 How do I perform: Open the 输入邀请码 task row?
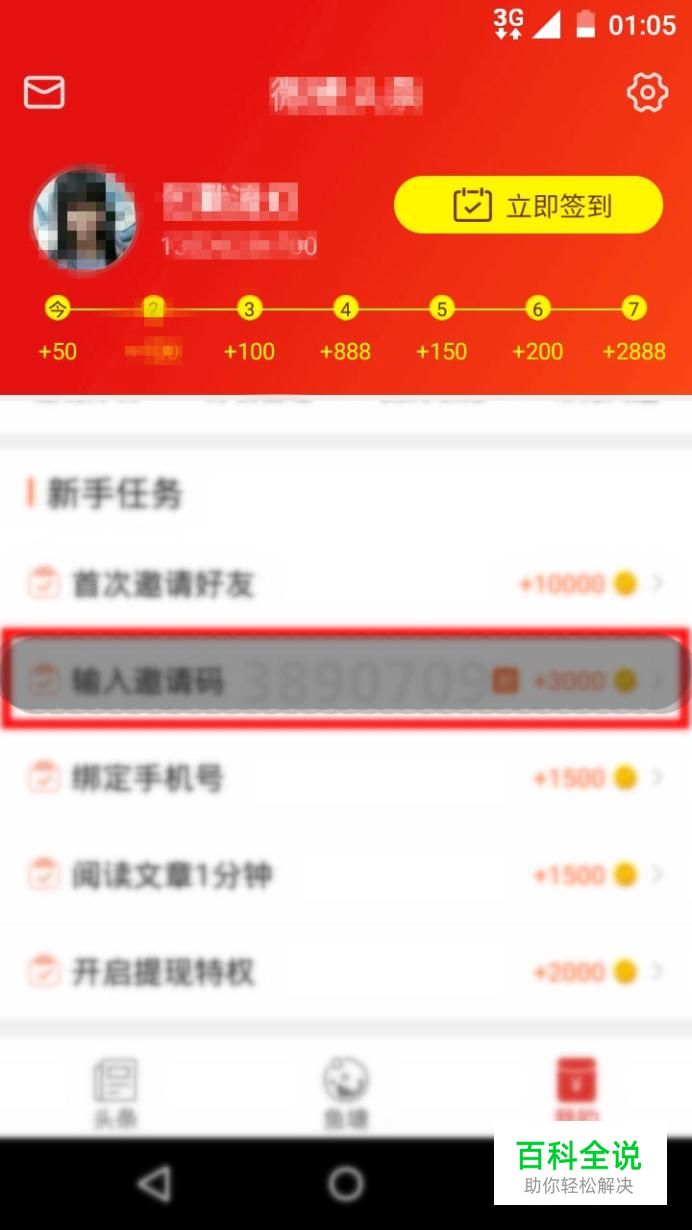pos(345,680)
